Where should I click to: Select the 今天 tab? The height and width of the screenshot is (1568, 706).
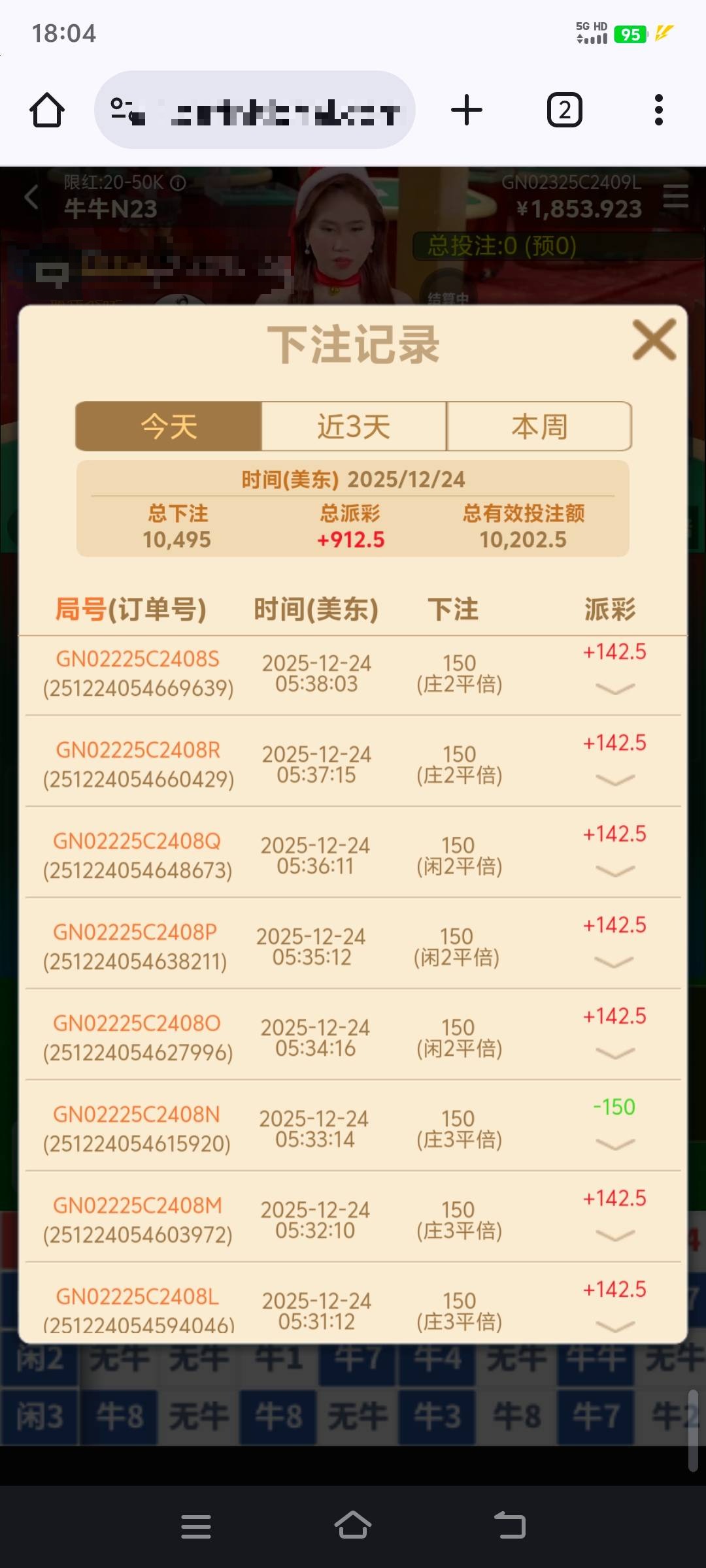(x=169, y=427)
